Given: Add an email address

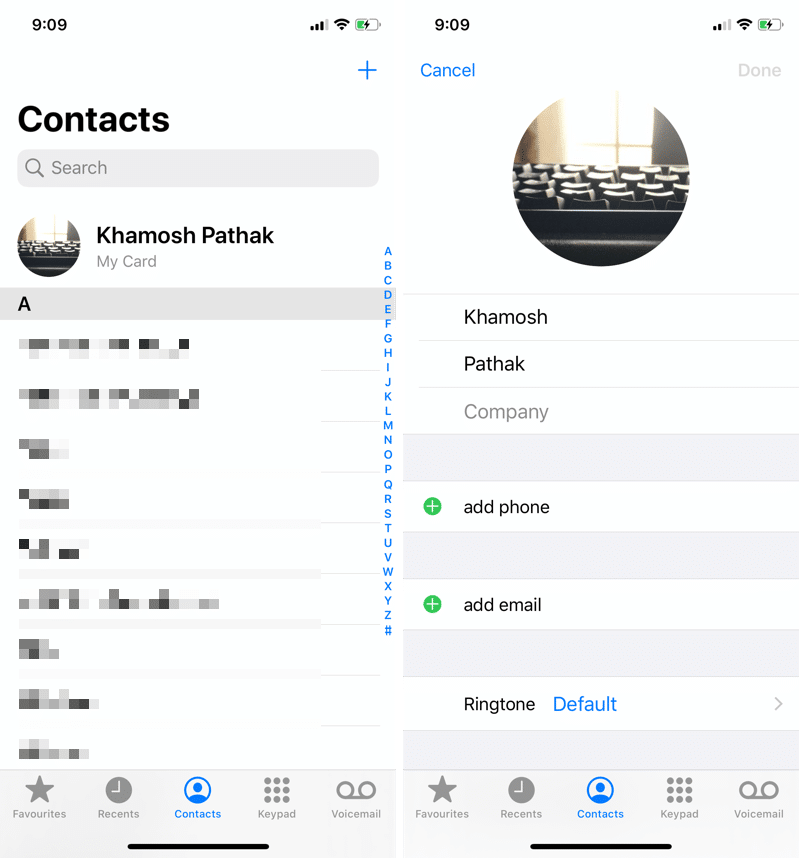Looking at the screenshot, I should point(502,605).
